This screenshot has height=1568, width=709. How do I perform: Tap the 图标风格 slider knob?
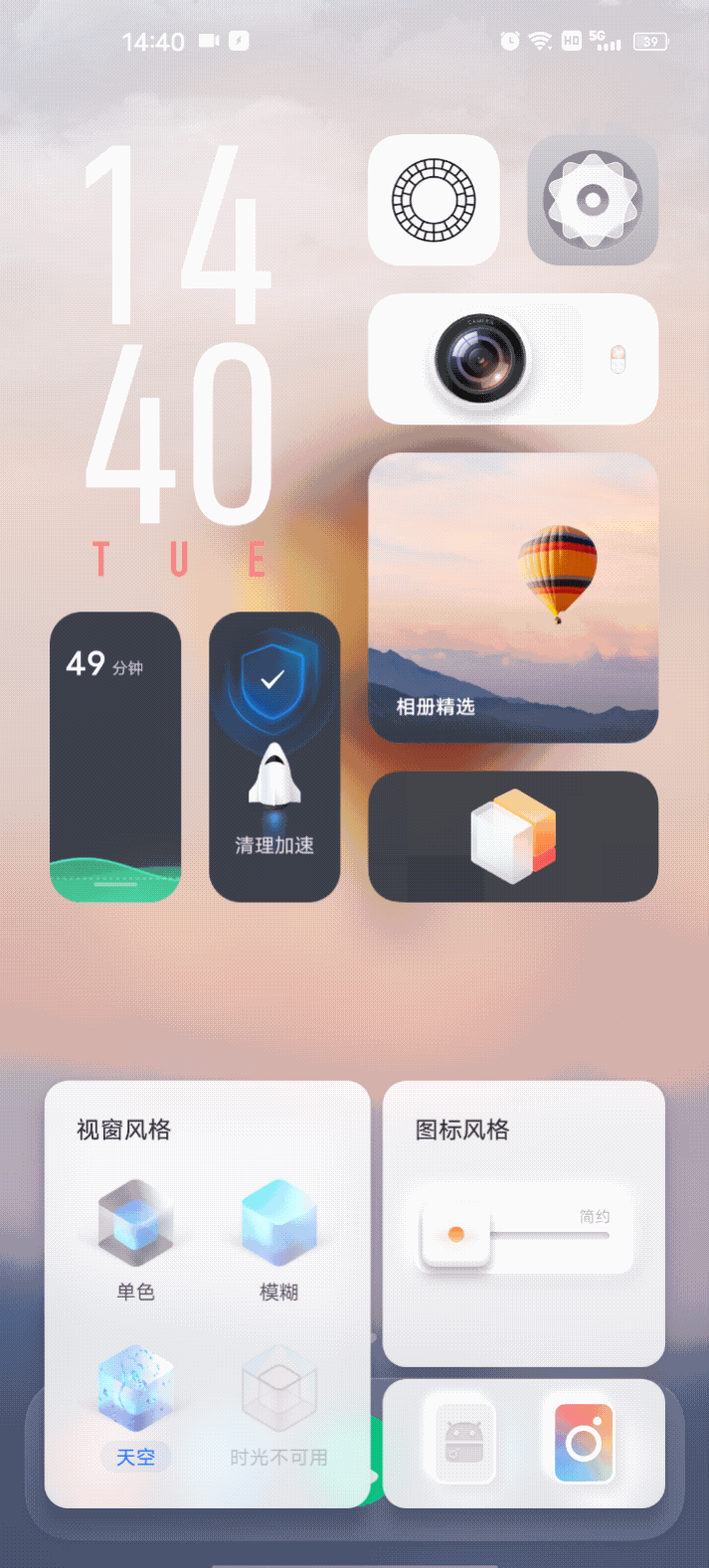[x=455, y=1235]
